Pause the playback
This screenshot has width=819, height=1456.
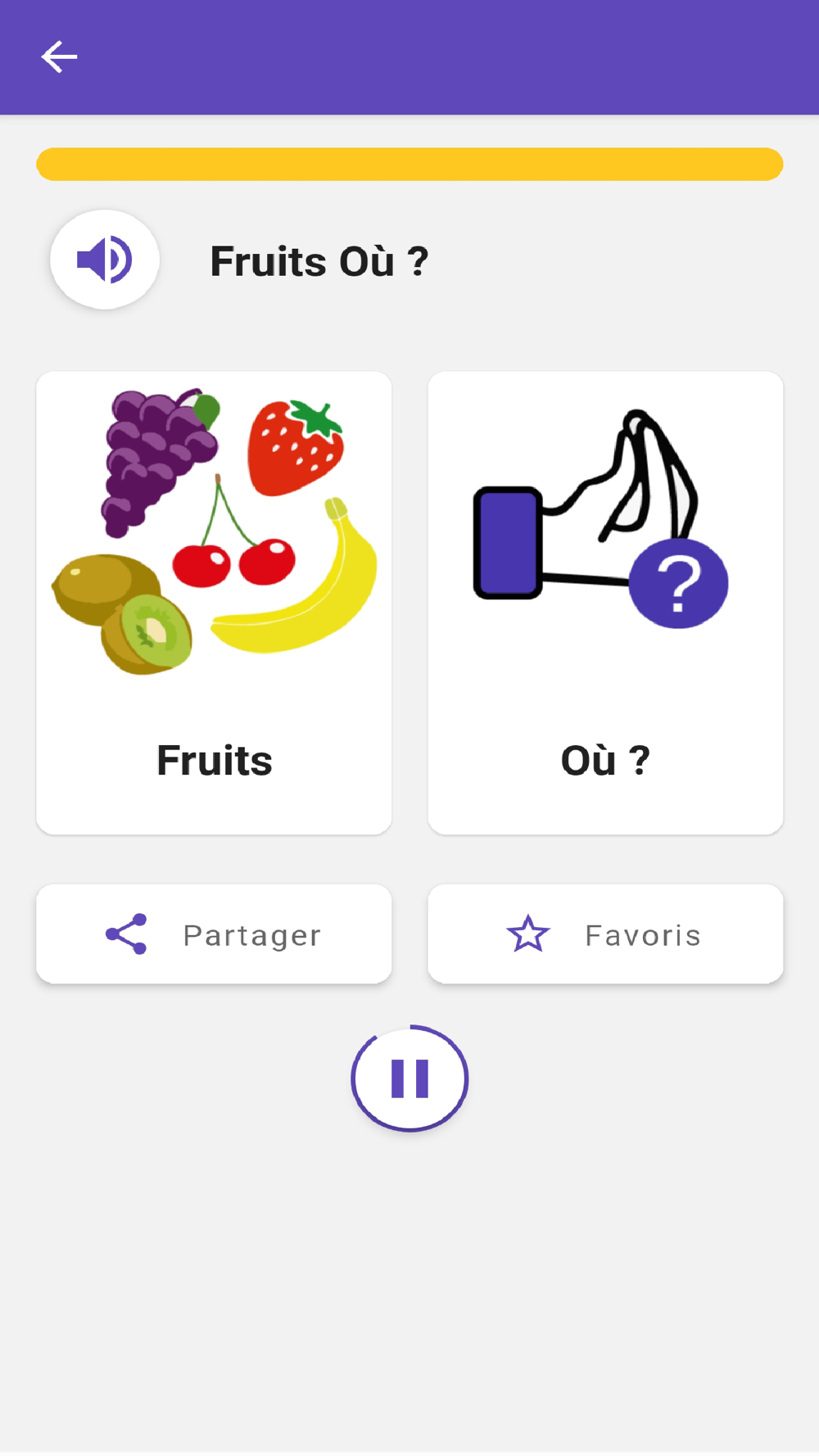409,1078
